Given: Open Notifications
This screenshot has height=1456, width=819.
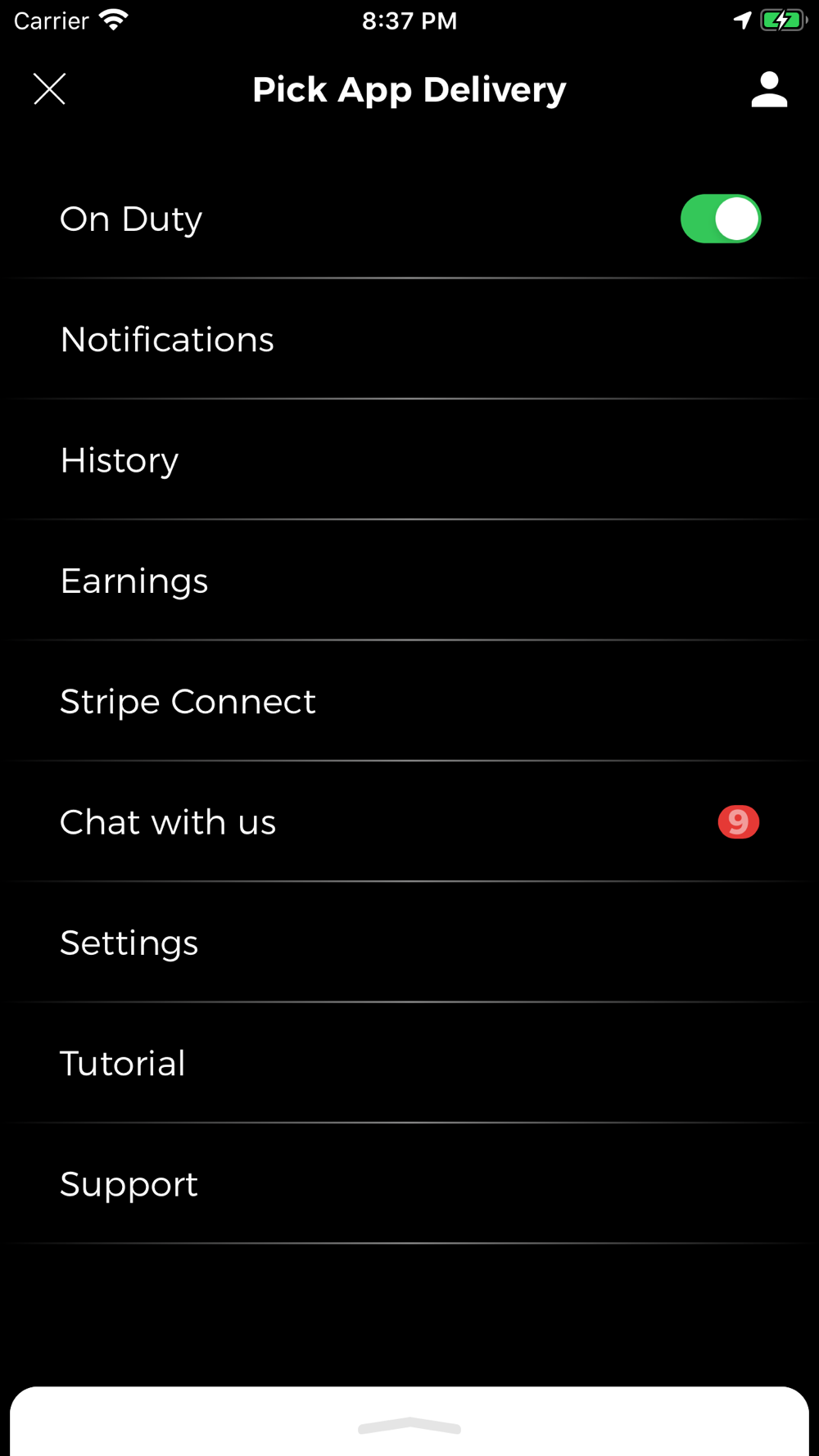Looking at the screenshot, I should pos(409,339).
